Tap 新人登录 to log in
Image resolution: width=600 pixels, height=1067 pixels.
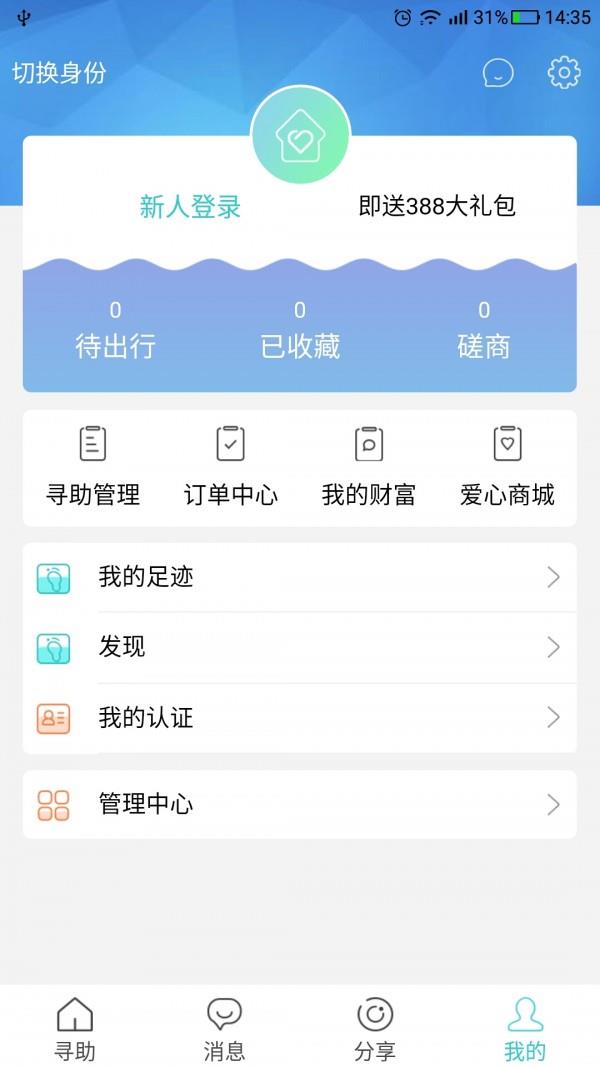(190, 206)
